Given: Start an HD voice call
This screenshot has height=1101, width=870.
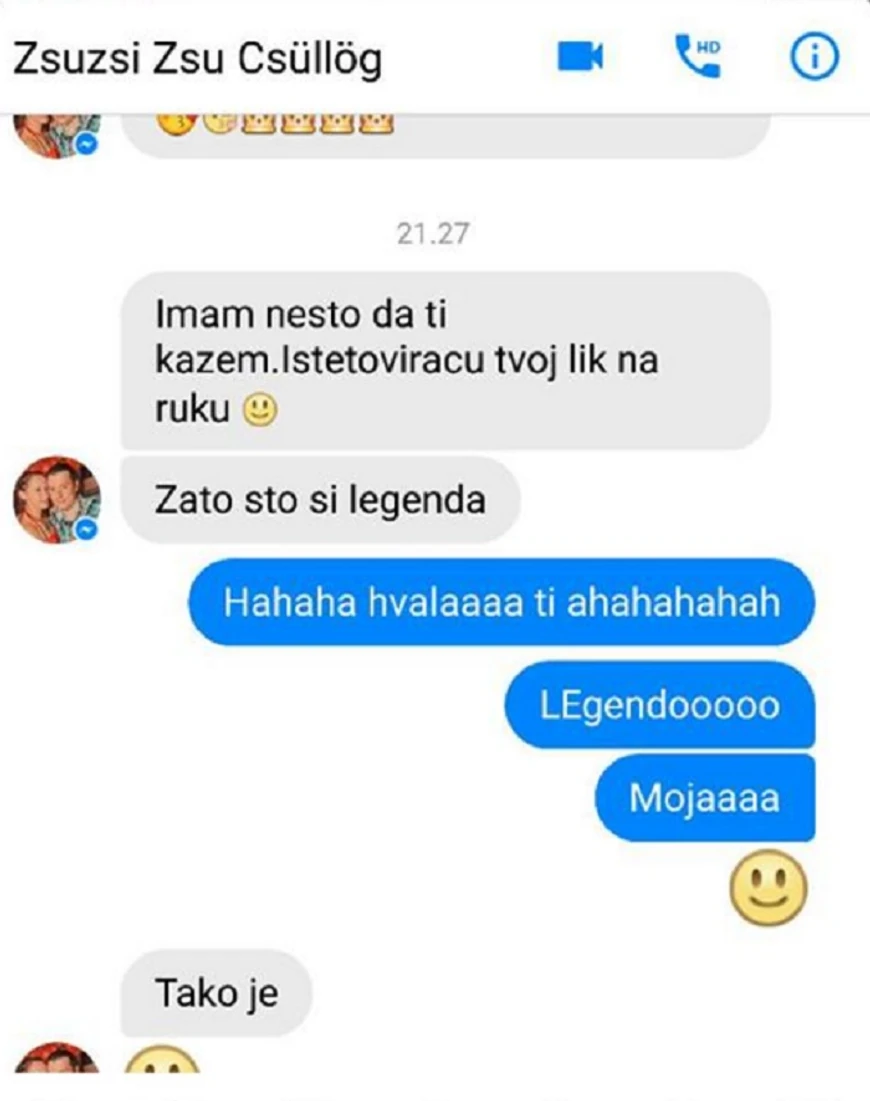Looking at the screenshot, I should pyautogui.click(x=697, y=58).
